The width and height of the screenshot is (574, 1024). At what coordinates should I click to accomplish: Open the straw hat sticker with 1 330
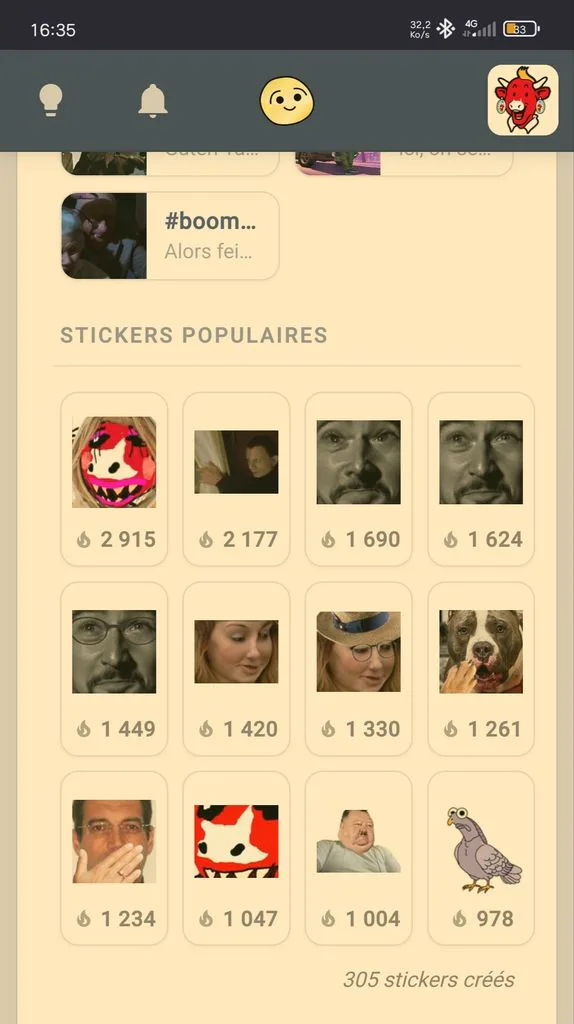click(x=359, y=669)
